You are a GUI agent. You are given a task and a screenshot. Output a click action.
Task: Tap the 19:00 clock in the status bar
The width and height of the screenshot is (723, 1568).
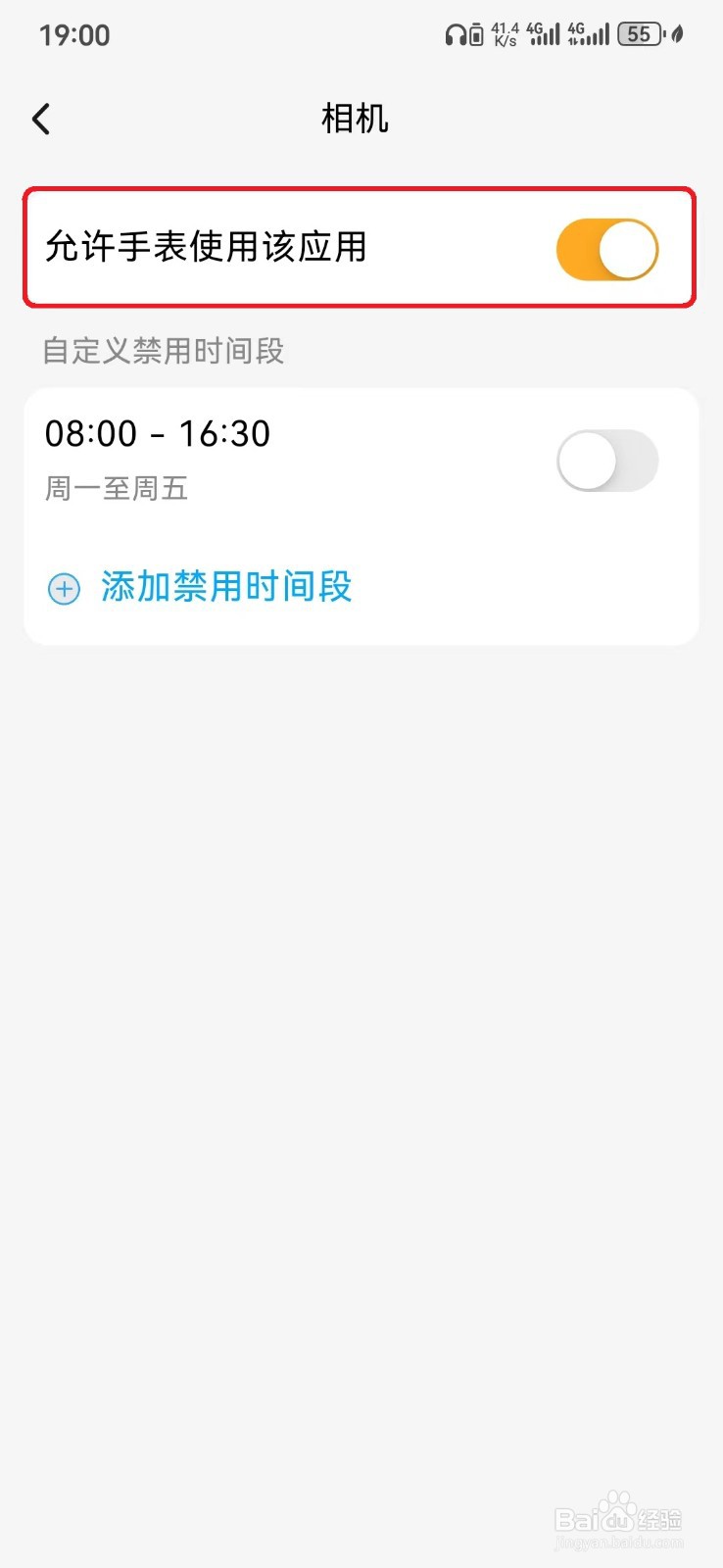pos(74,34)
